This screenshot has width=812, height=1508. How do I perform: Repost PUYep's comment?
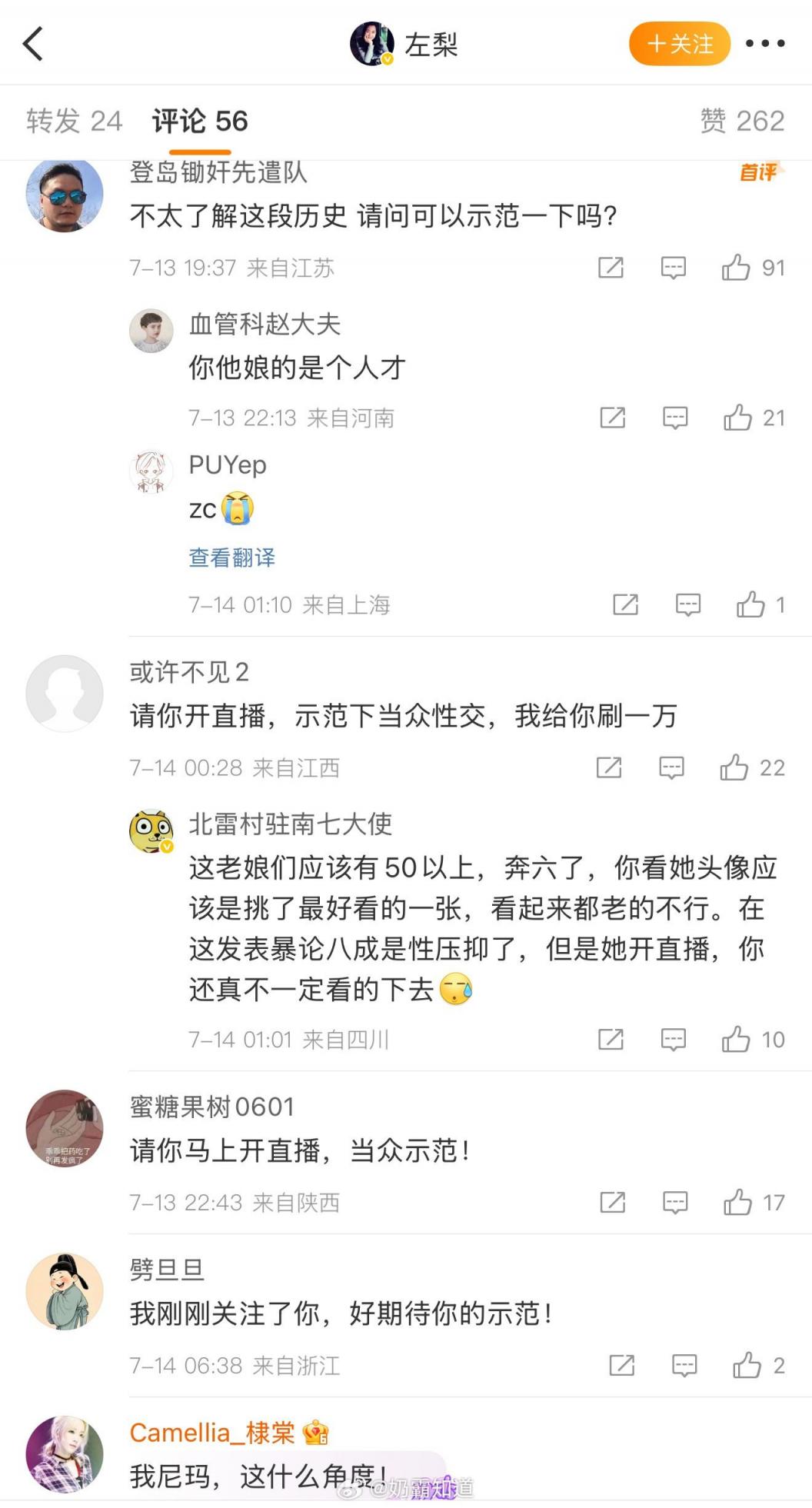click(625, 605)
